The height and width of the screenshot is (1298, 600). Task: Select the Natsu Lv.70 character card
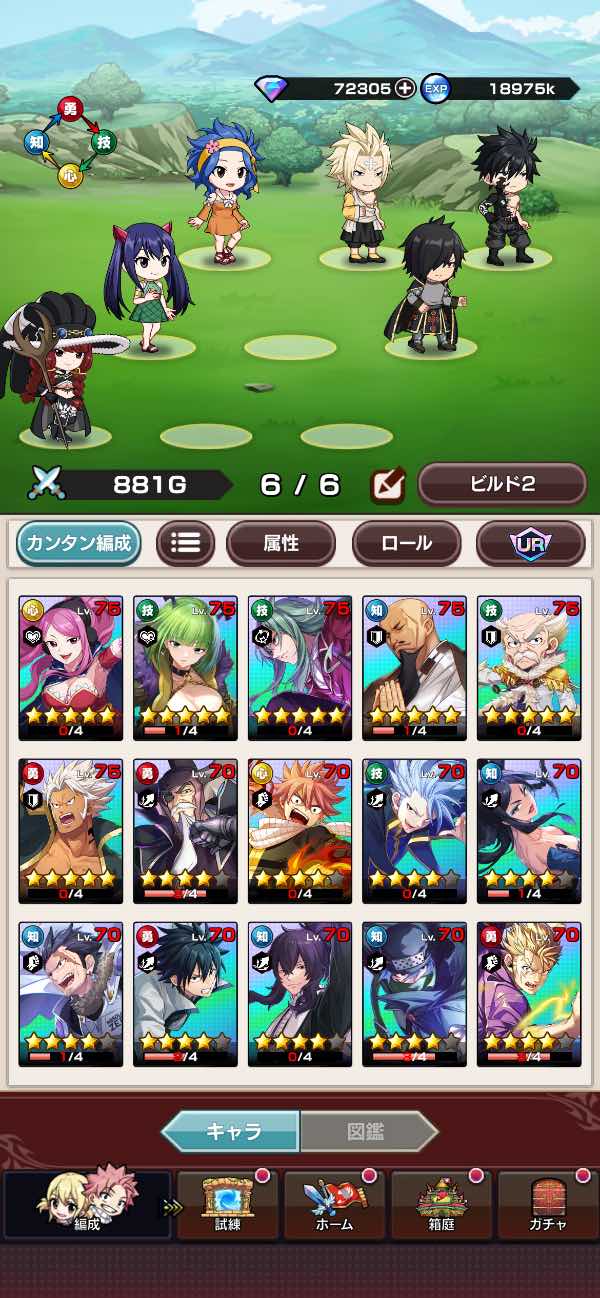tap(299, 830)
